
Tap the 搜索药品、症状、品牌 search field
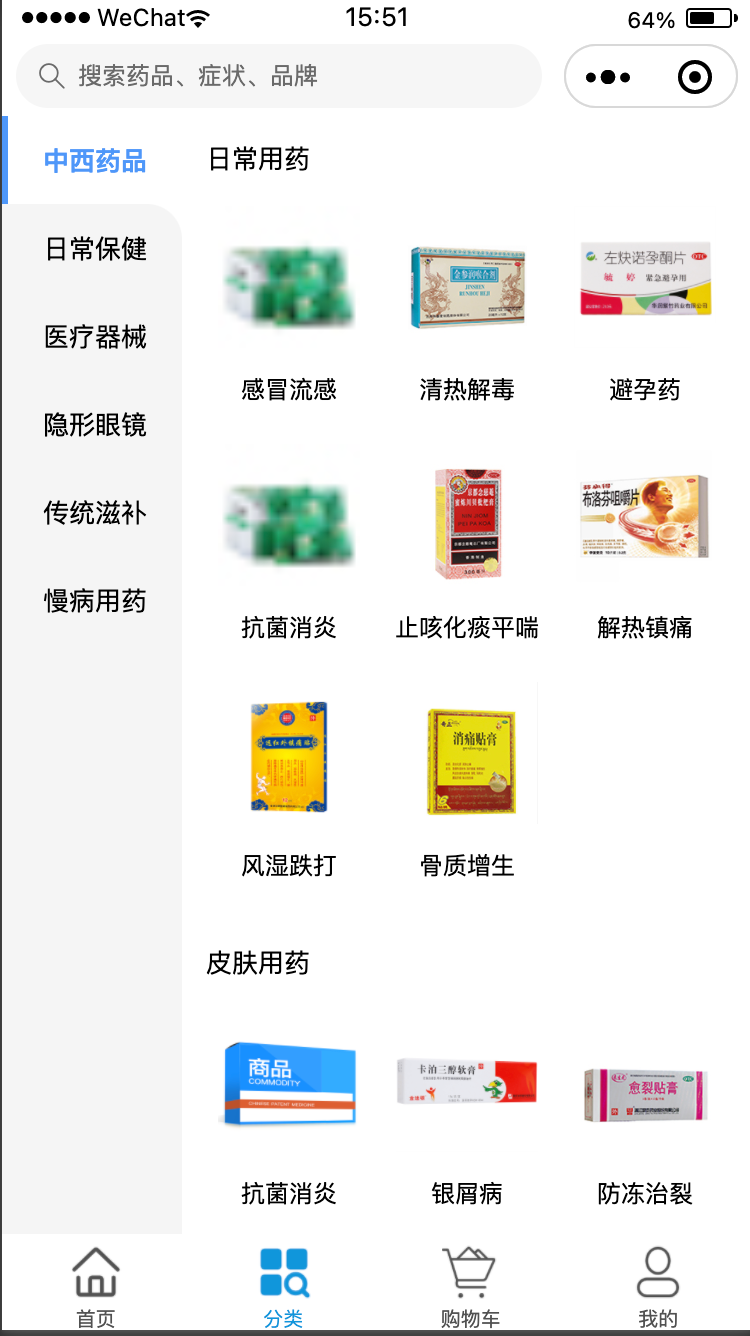click(x=280, y=75)
